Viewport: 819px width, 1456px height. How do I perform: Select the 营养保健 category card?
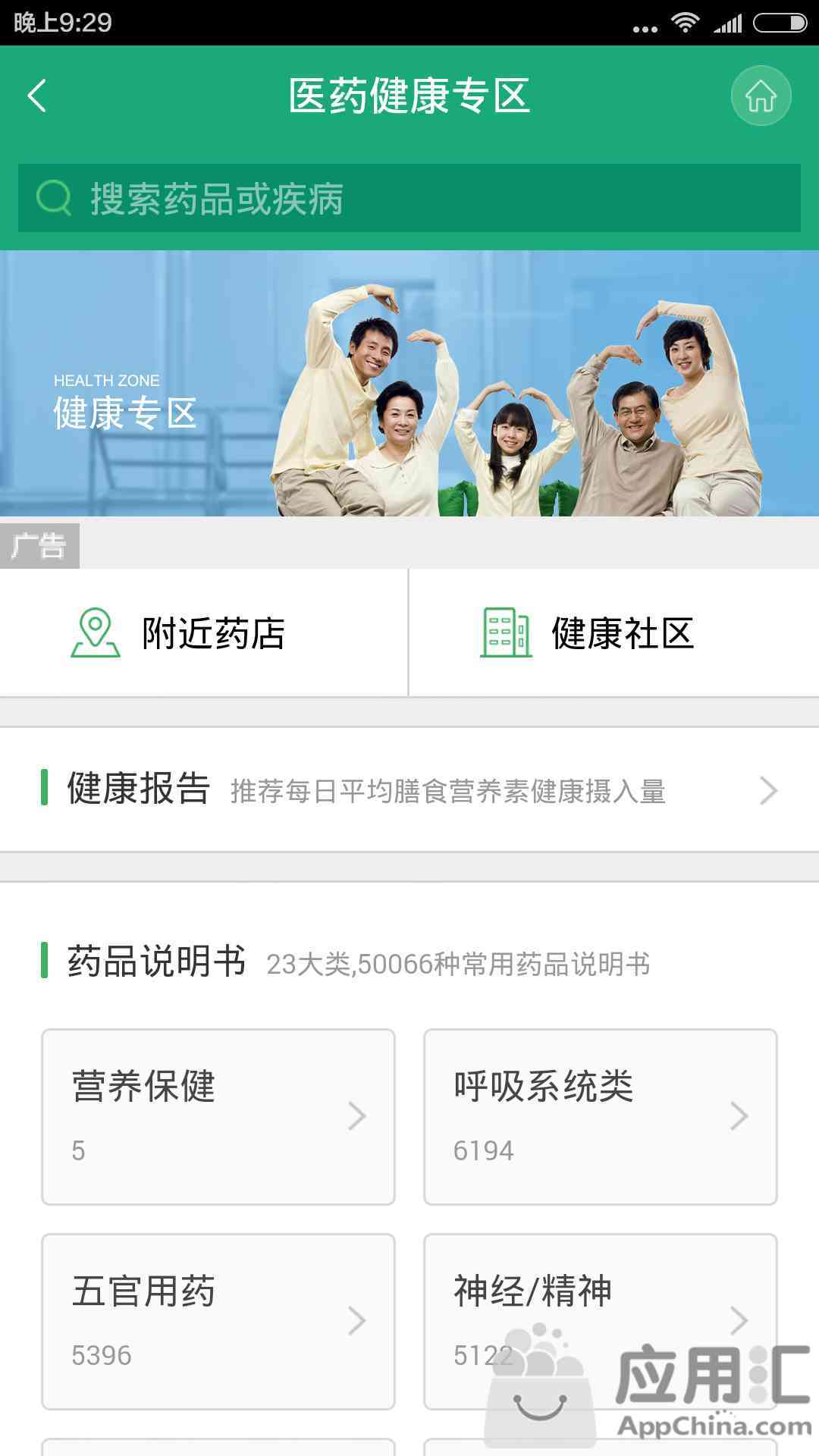click(x=218, y=1116)
